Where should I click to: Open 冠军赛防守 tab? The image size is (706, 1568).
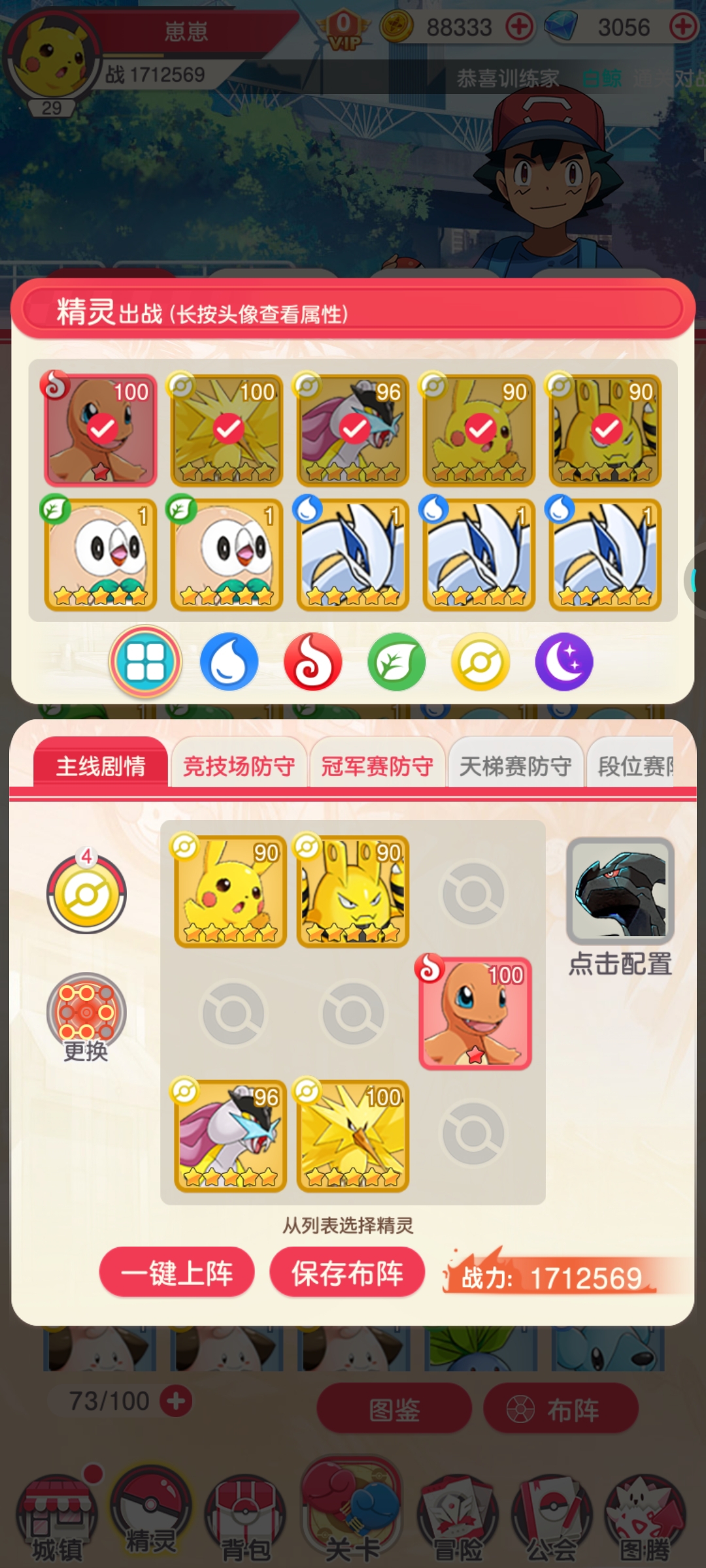[377, 766]
